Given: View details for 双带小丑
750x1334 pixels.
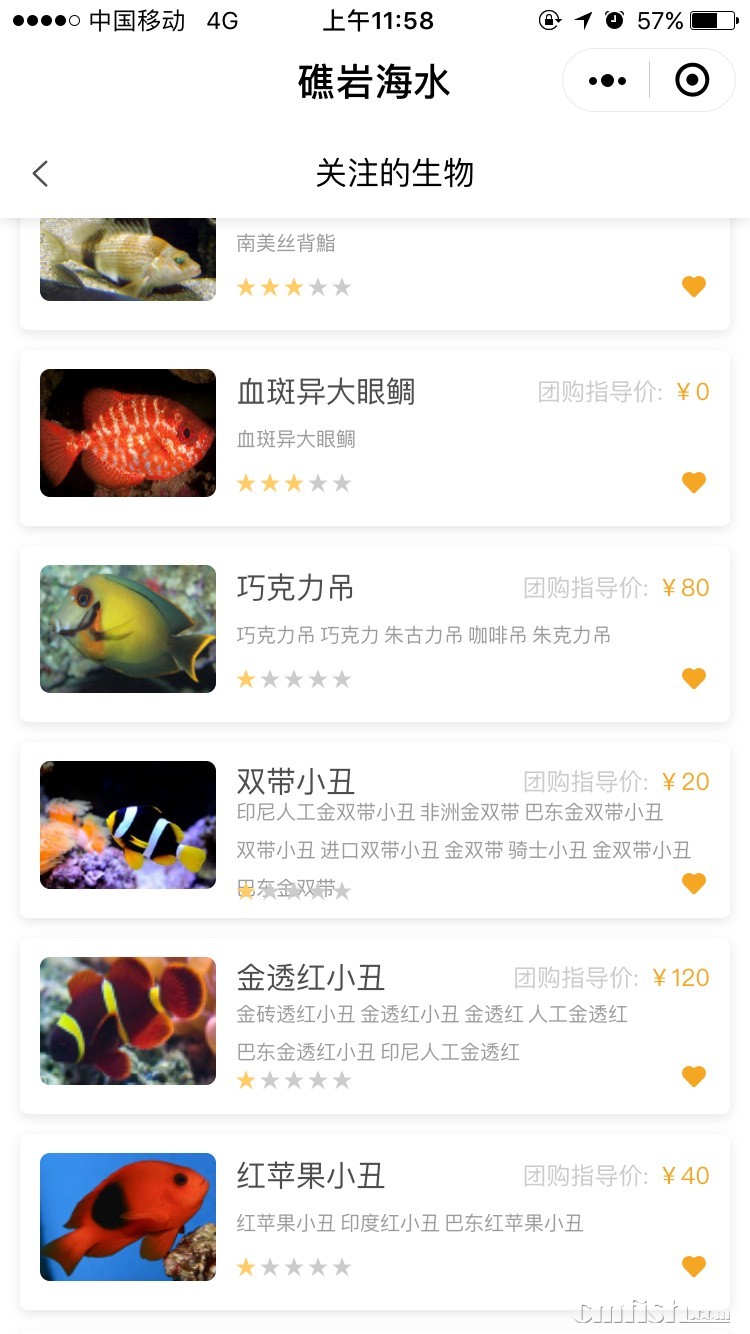Looking at the screenshot, I should tap(375, 828).
